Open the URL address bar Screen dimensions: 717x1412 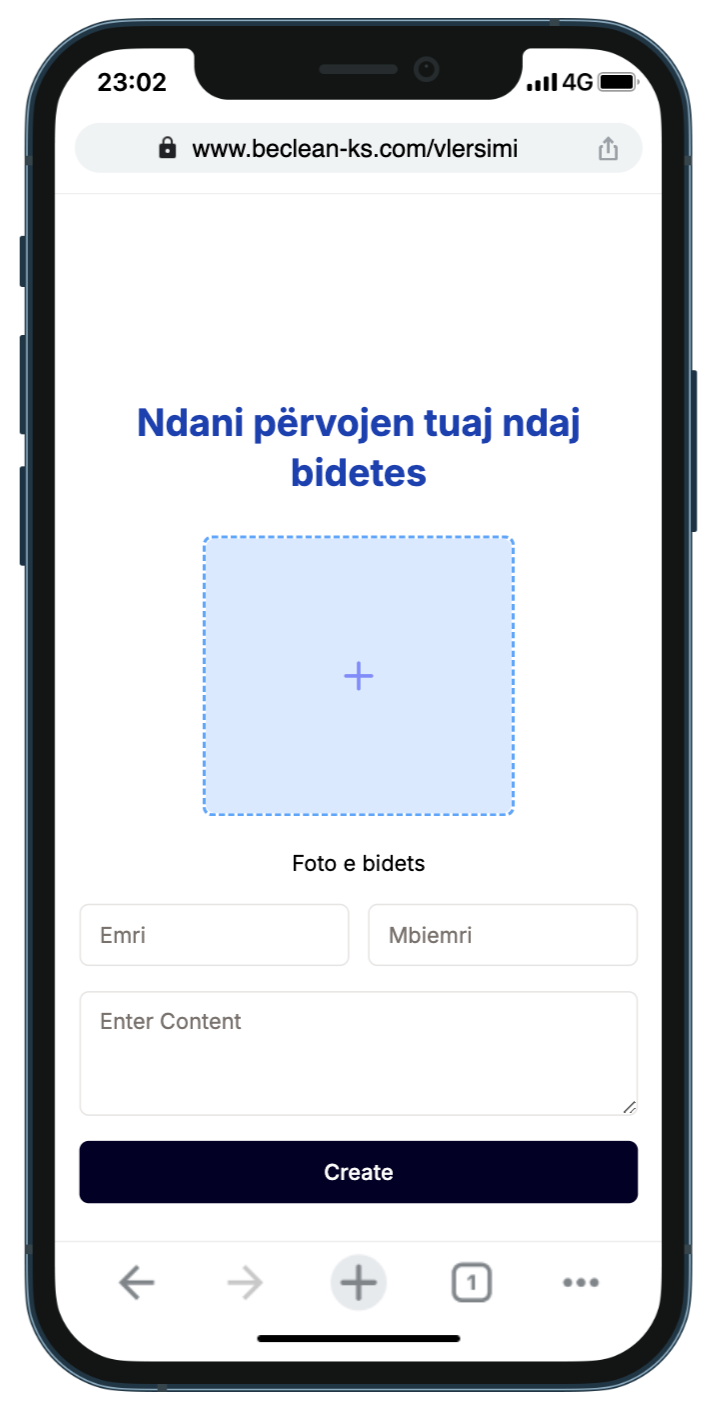click(x=355, y=149)
